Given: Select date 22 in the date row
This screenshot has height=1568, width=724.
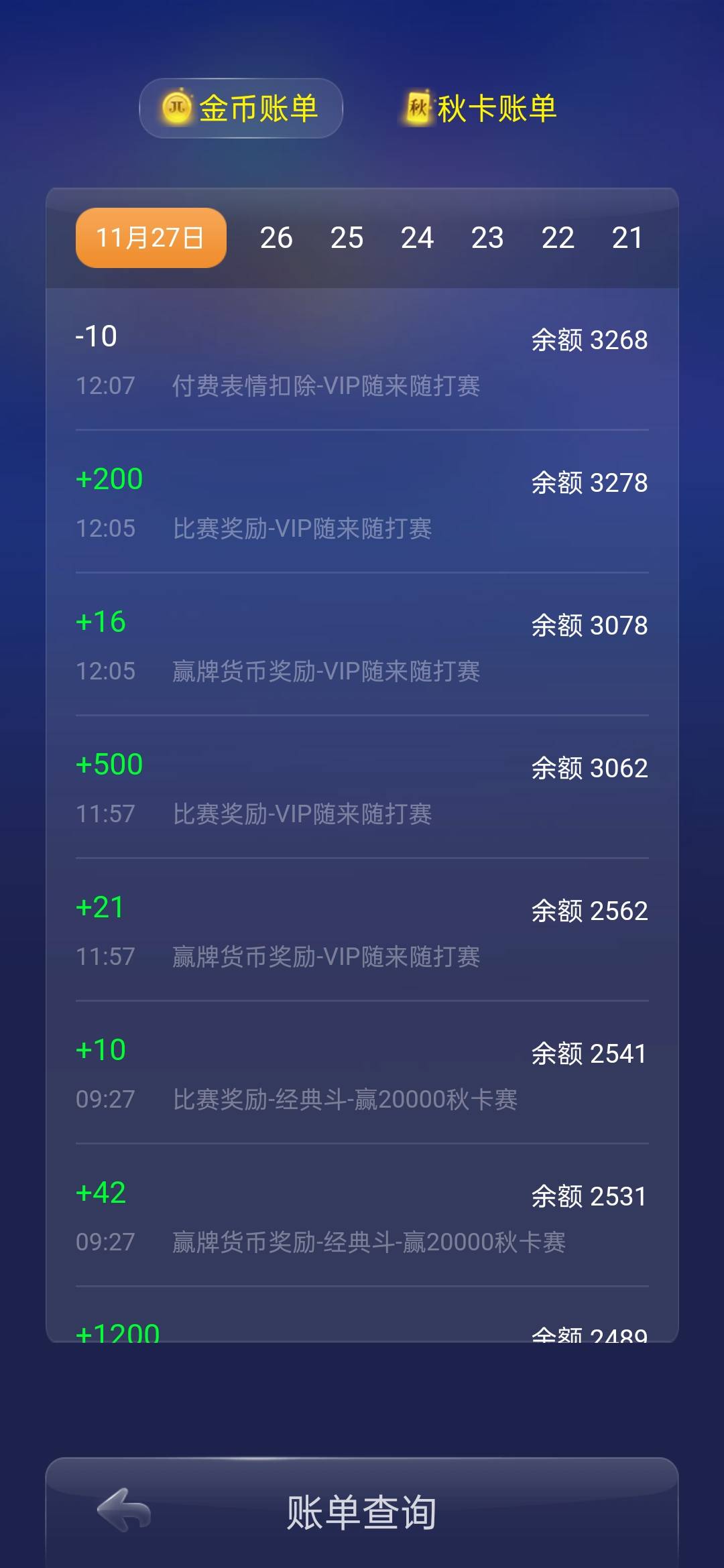Looking at the screenshot, I should point(558,237).
